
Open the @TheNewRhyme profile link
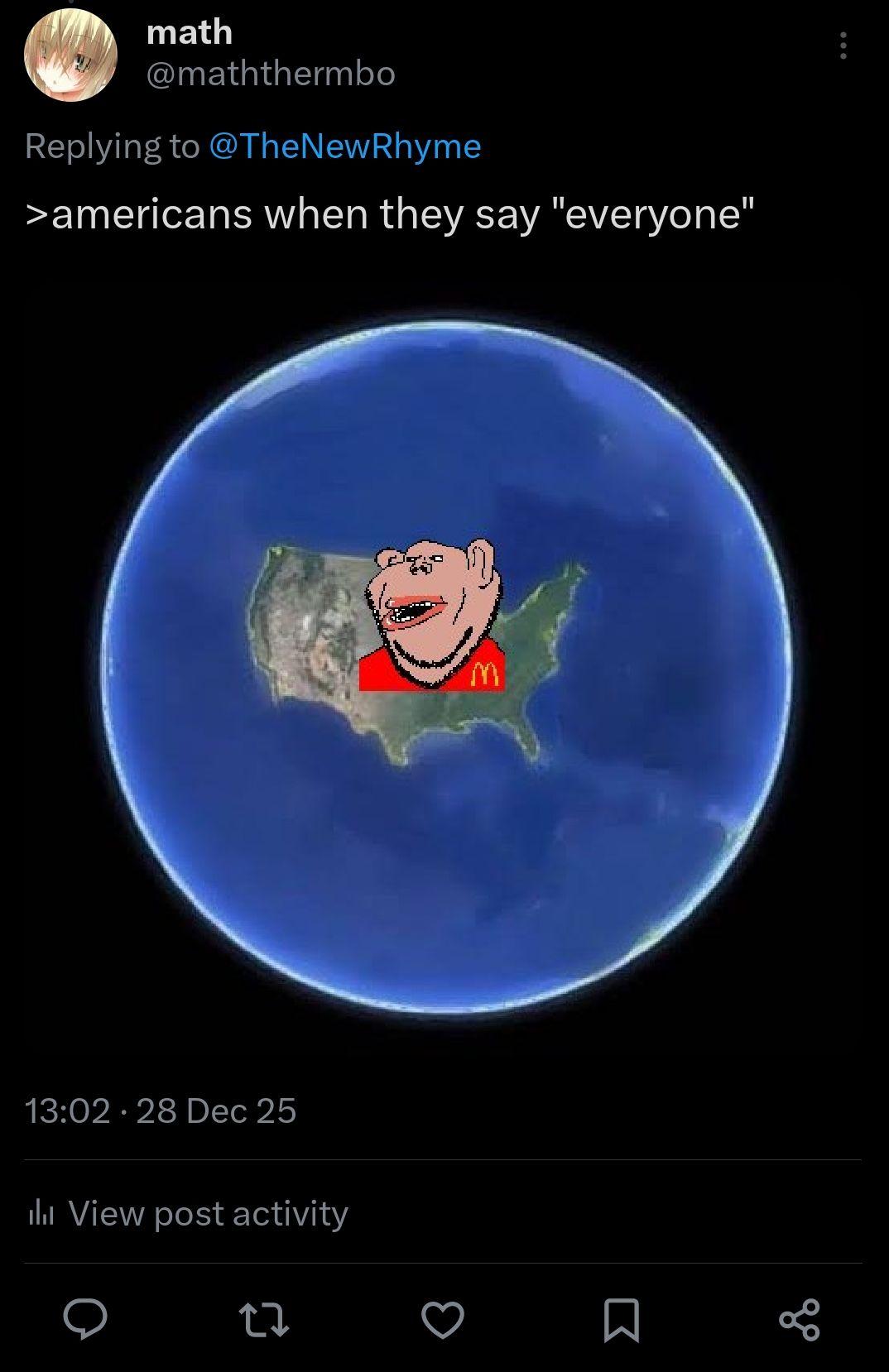coord(344,146)
